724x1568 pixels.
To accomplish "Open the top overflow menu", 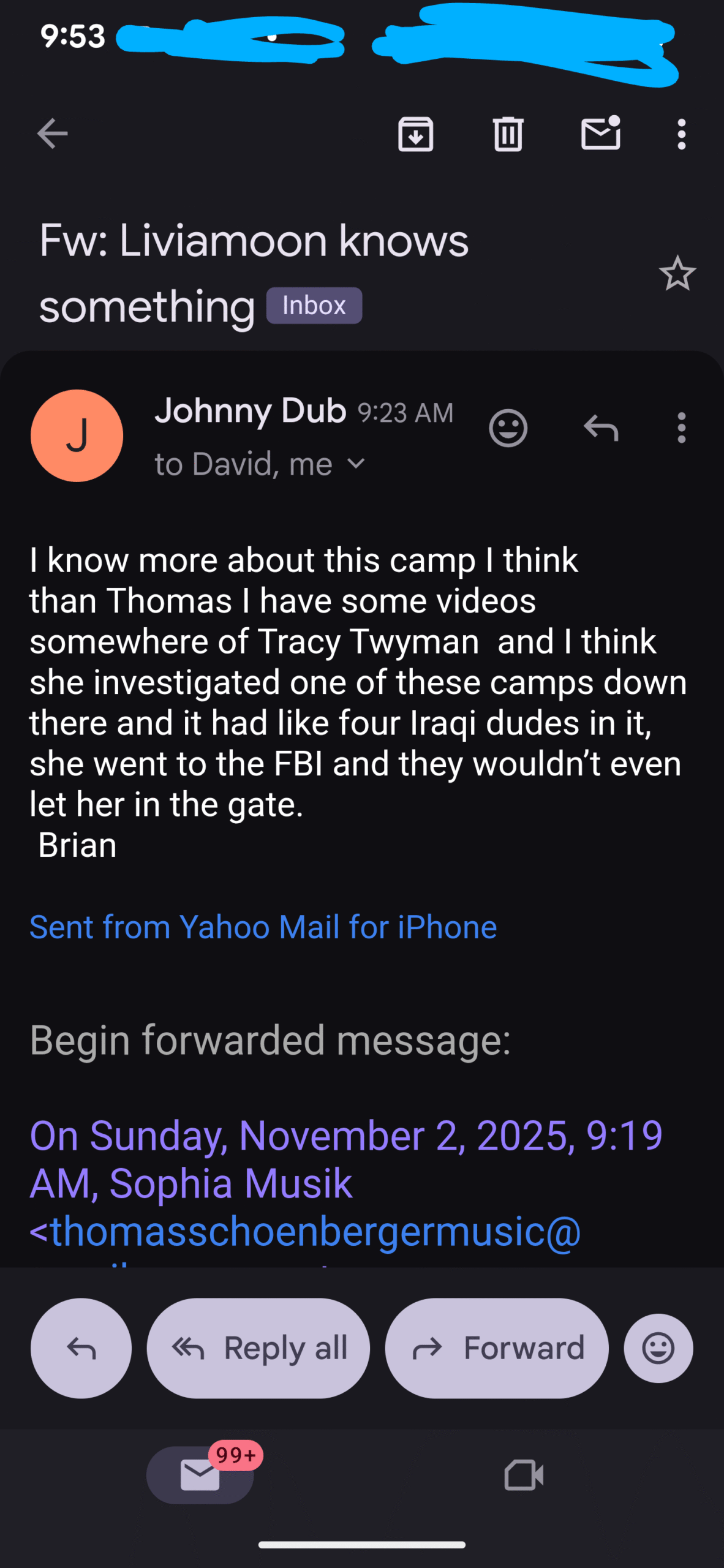I will [681, 134].
